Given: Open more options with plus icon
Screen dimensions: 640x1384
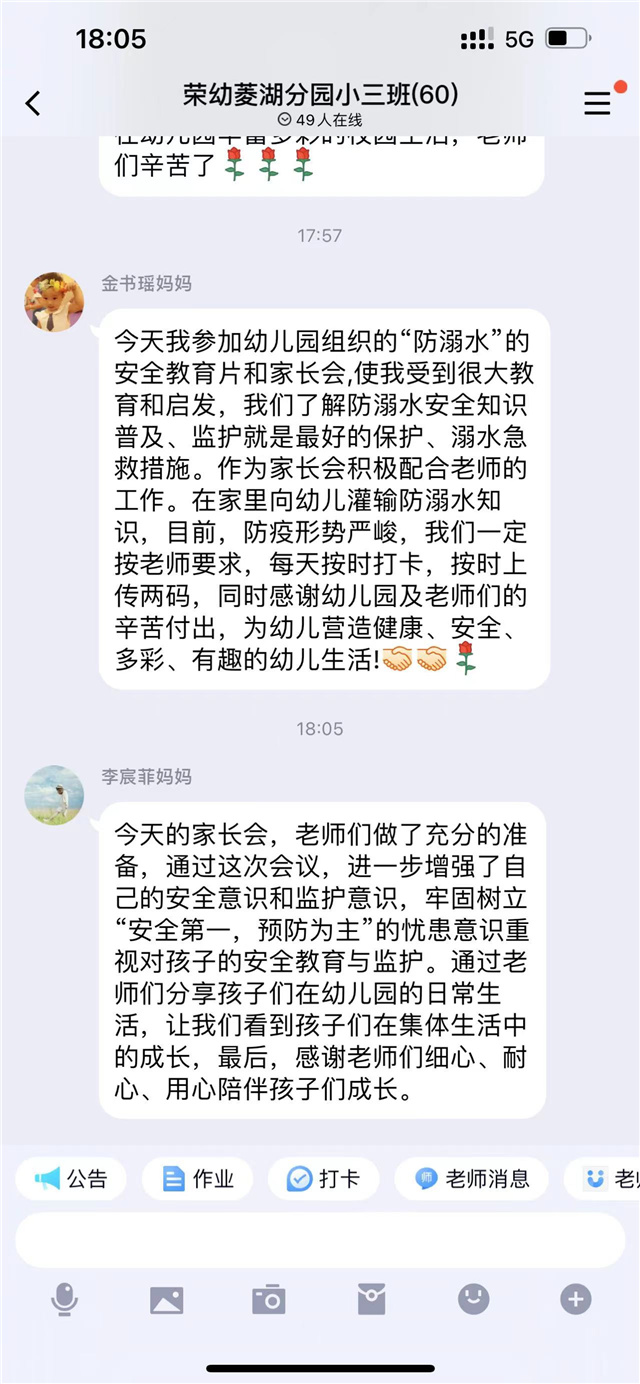Looking at the screenshot, I should coord(575,1299).
